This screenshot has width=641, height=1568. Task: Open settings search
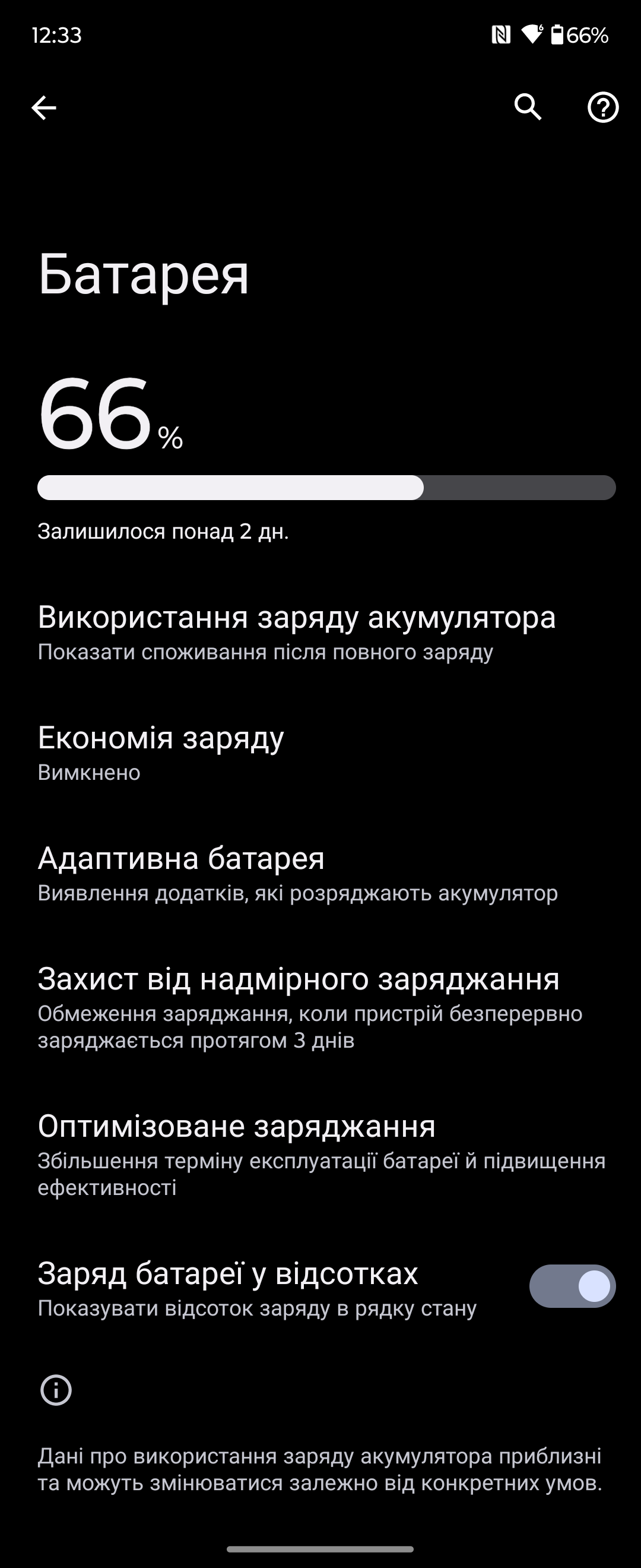528,108
